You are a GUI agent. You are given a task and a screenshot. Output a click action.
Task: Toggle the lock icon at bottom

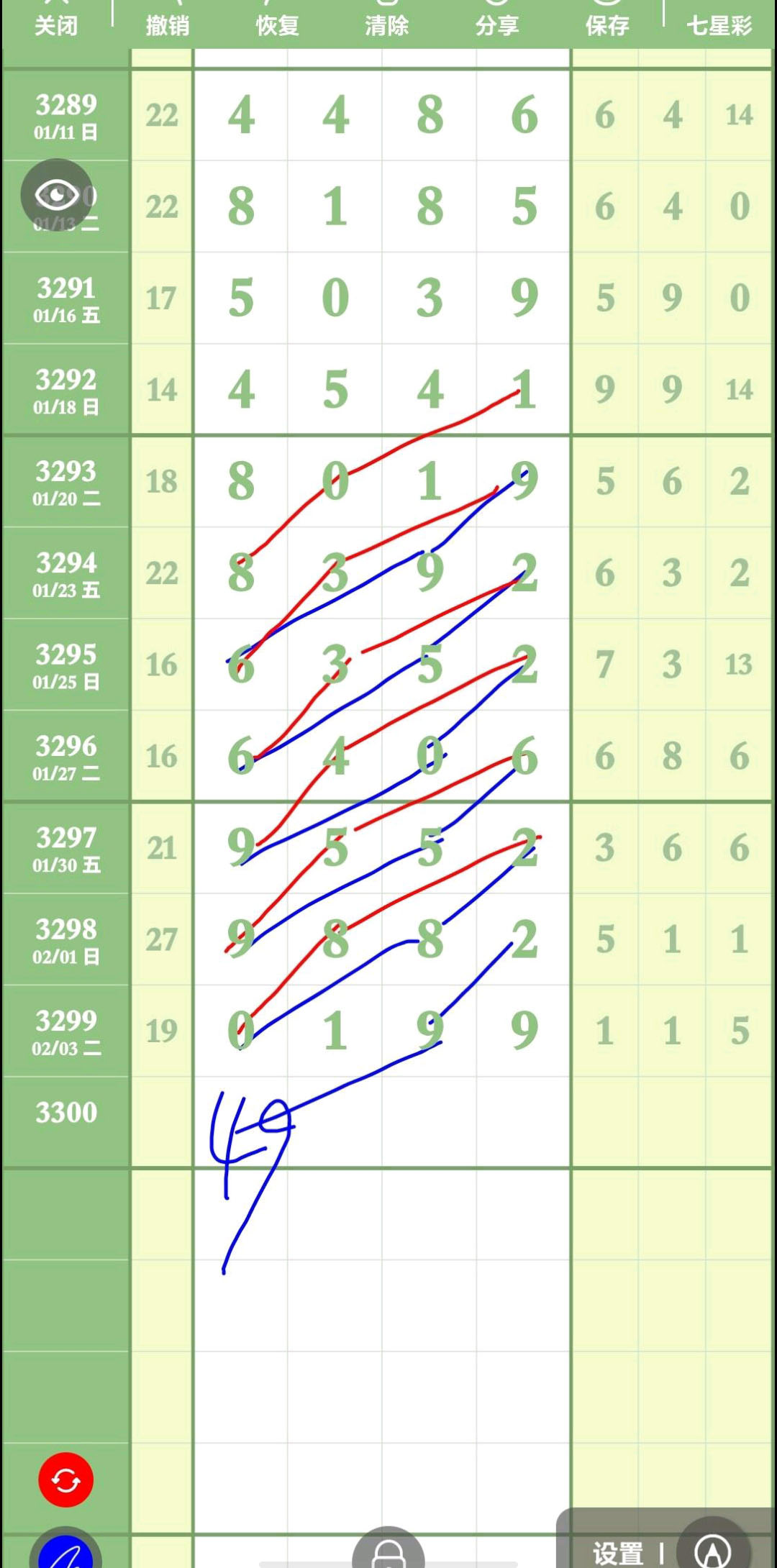tap(388, 1552)
